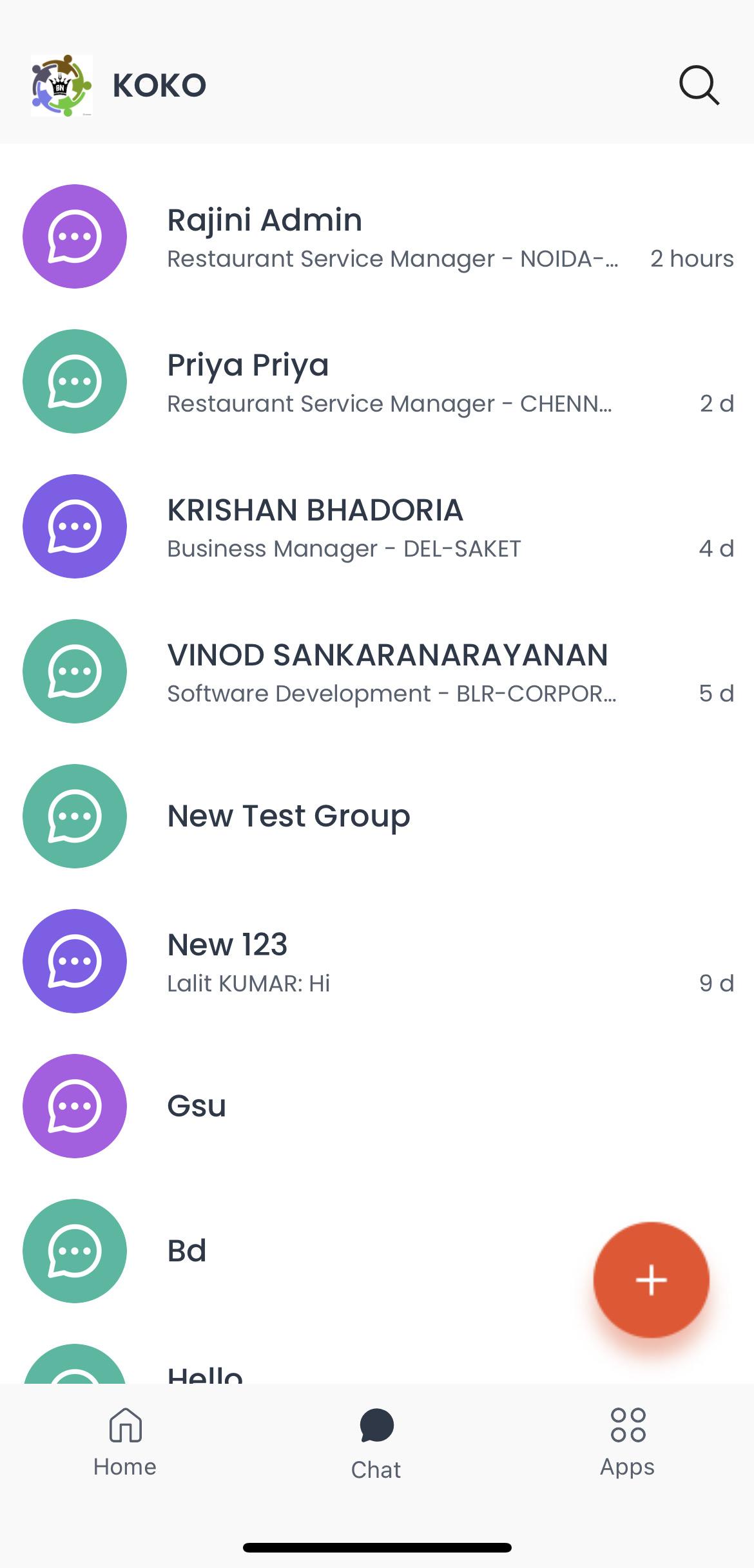The width and height of the screenshot is (754, 1568).
Task: Open the search icon
Action: (699, 85)
